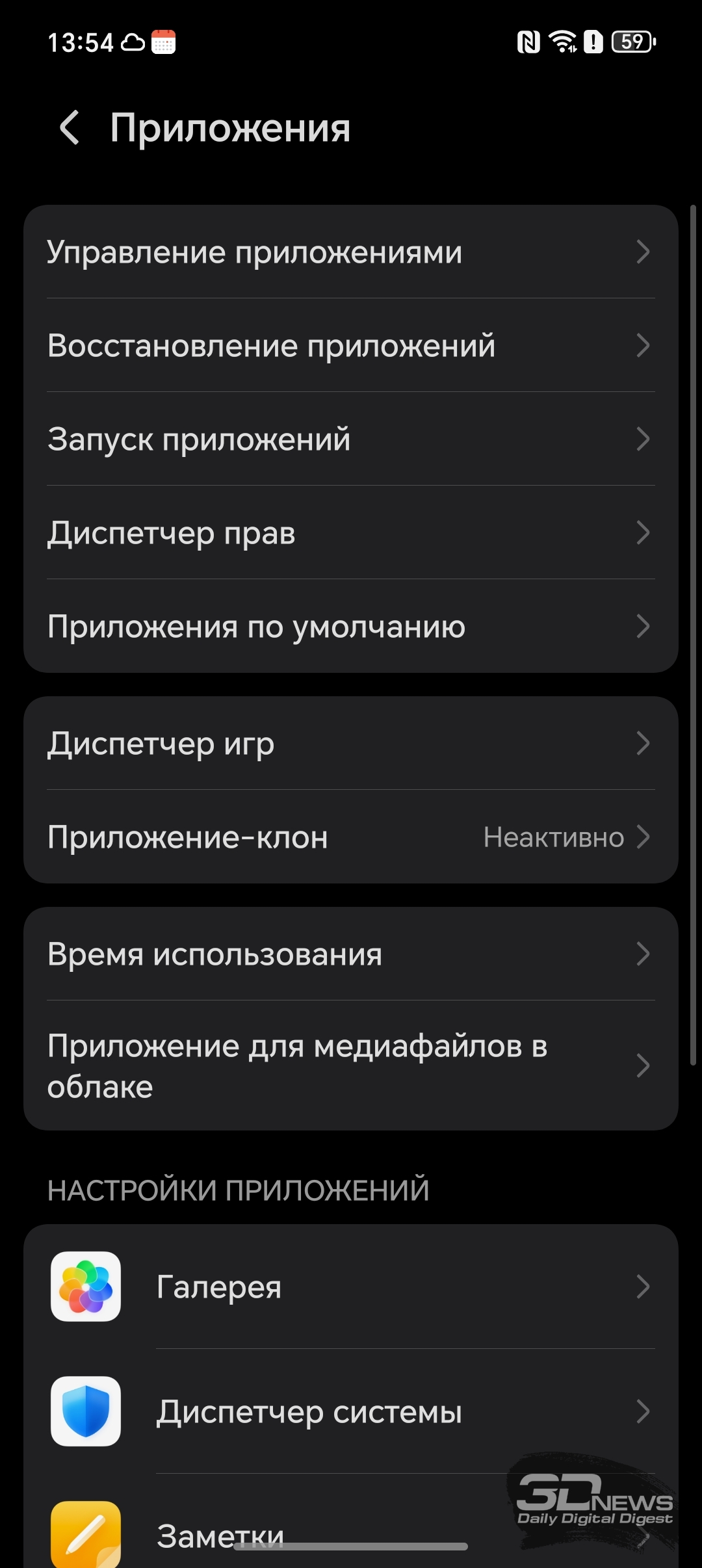Viewport: 702px width, 1568px height.
Task: Open Диспетчер системы app settings
Action: click(351, 1411)
